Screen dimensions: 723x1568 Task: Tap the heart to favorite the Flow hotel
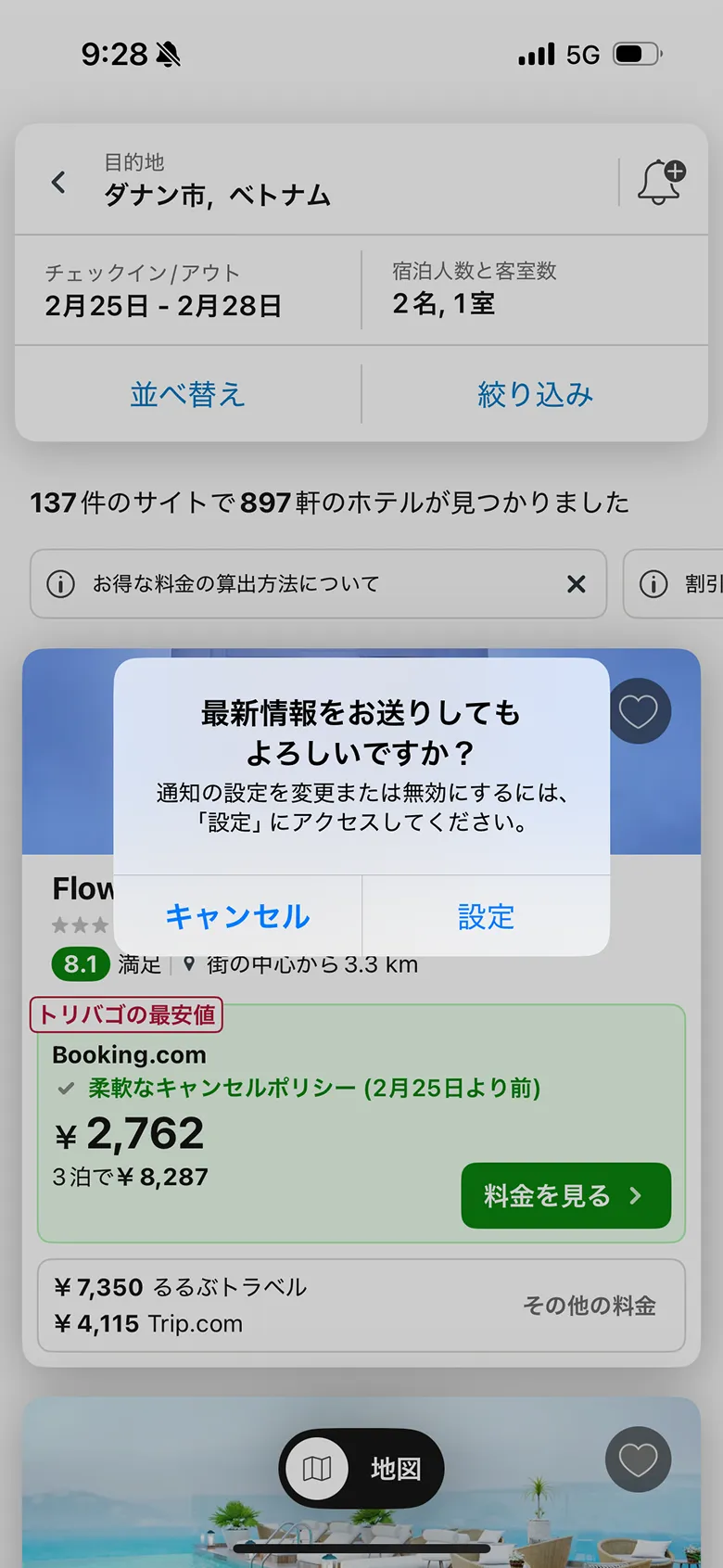click(x=638, y=709)
